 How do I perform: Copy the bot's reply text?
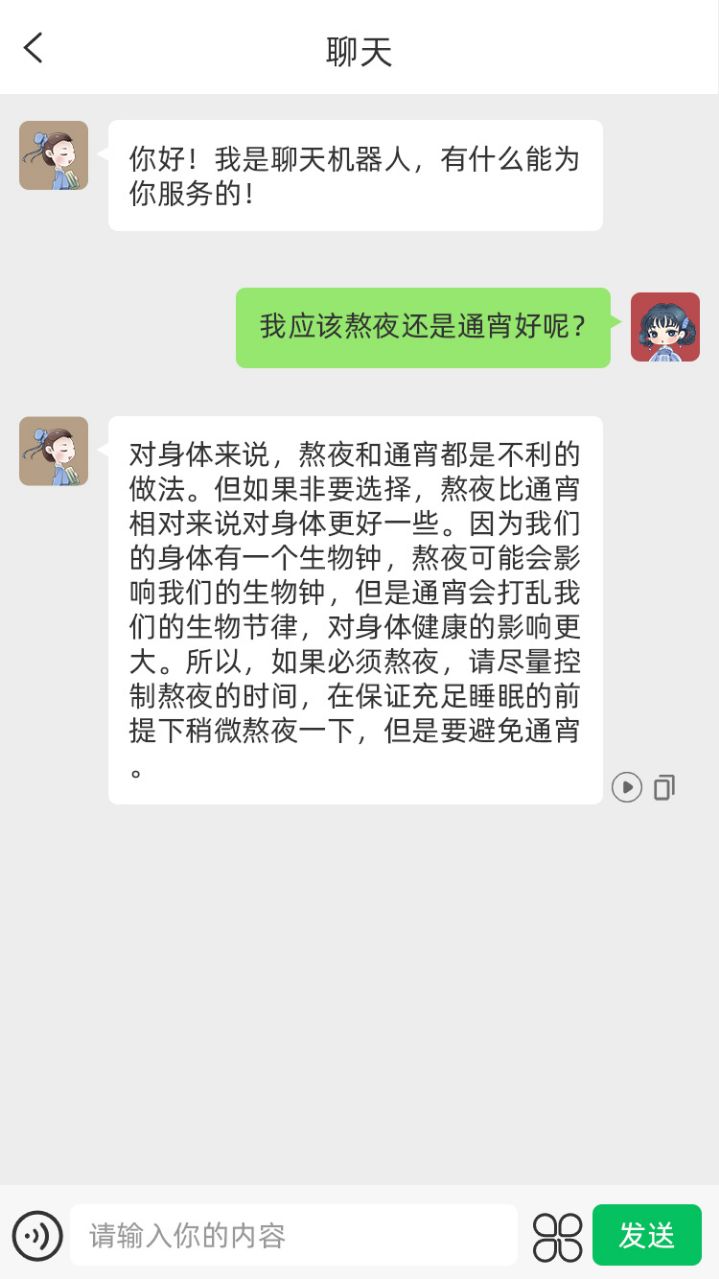[664, 788]
